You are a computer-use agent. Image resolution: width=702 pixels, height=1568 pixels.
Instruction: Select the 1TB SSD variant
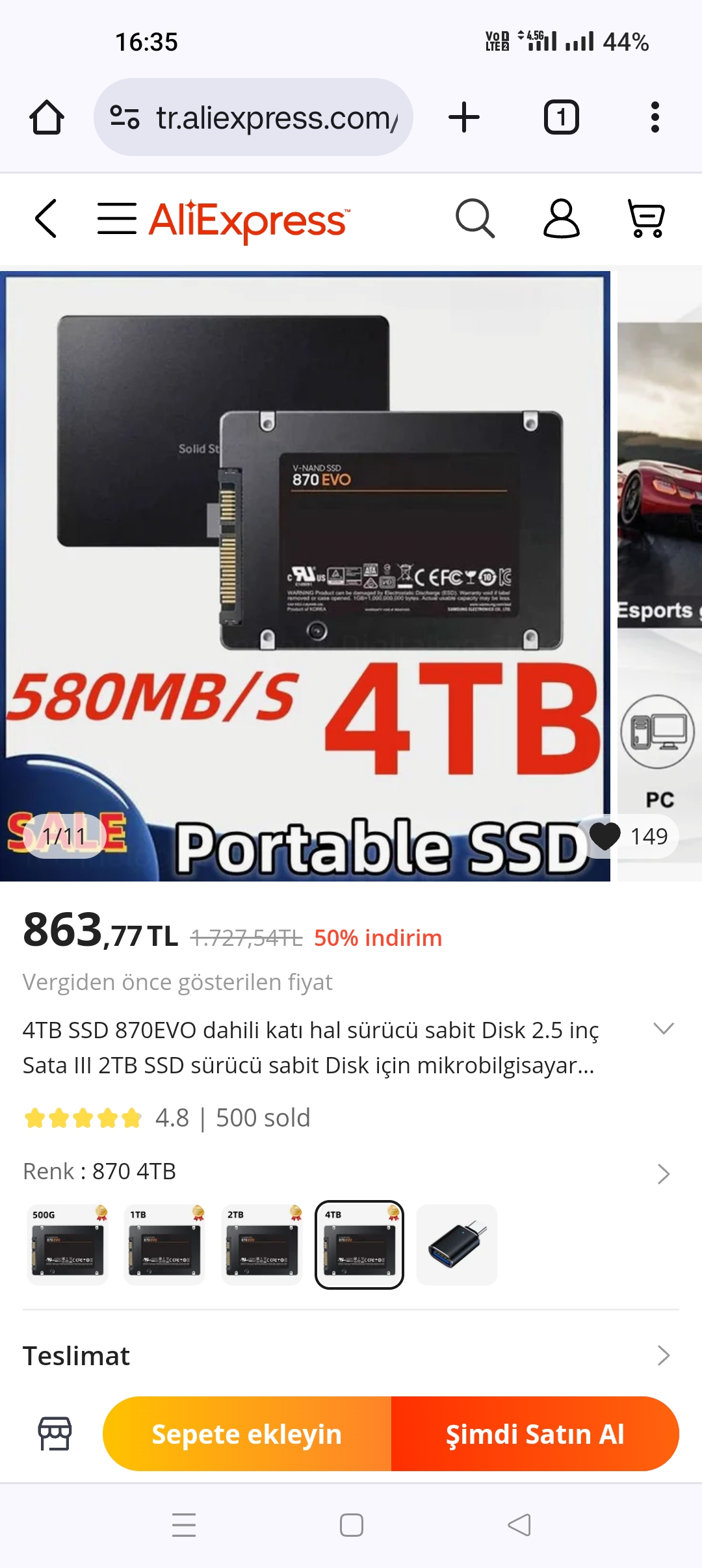[165, 1244]
